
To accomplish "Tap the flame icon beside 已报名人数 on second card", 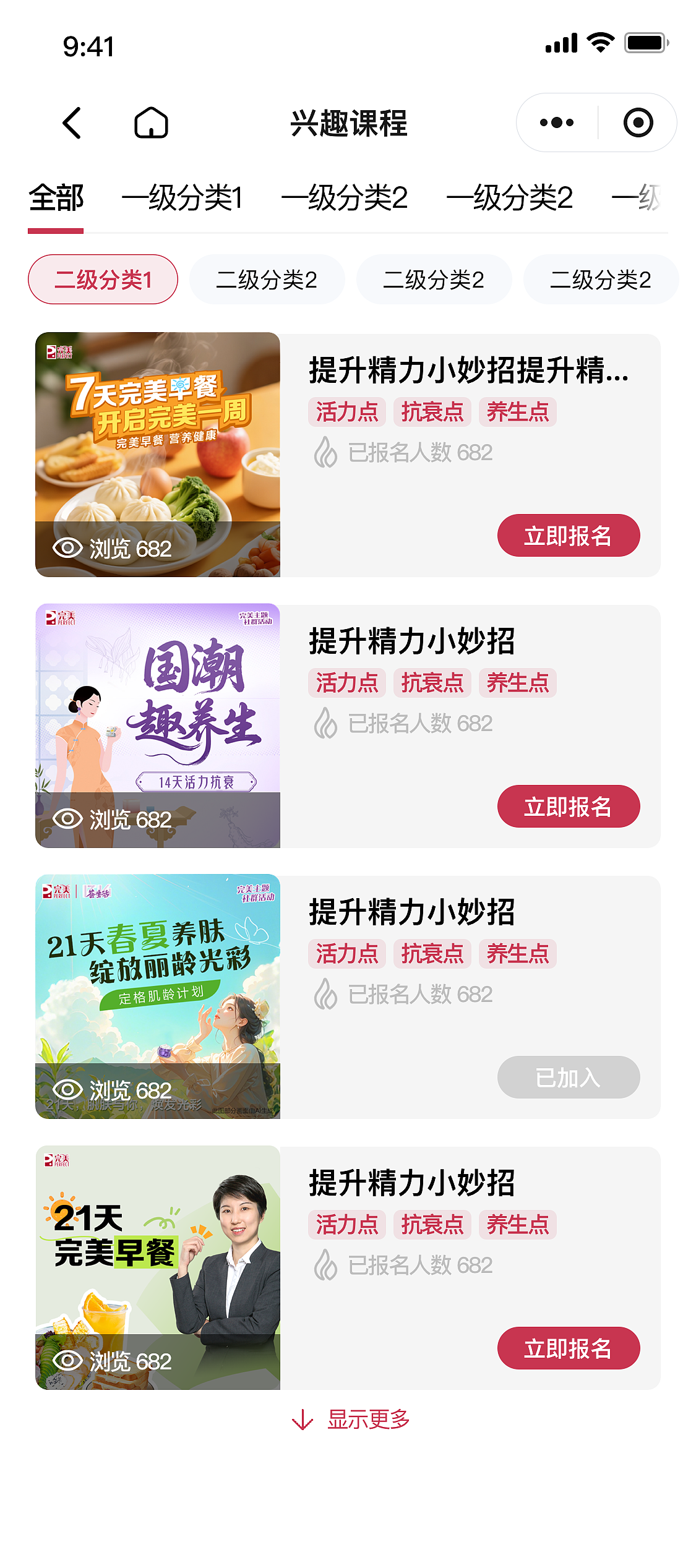I will point(325,722).
